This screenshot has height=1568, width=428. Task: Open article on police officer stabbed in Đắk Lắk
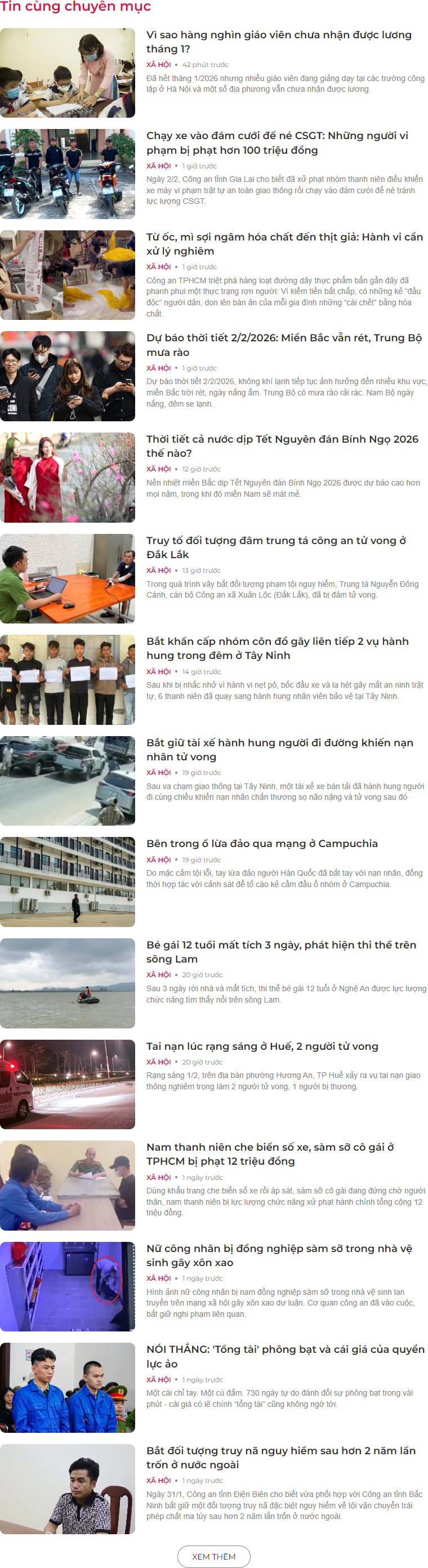[x=276, y=547]
